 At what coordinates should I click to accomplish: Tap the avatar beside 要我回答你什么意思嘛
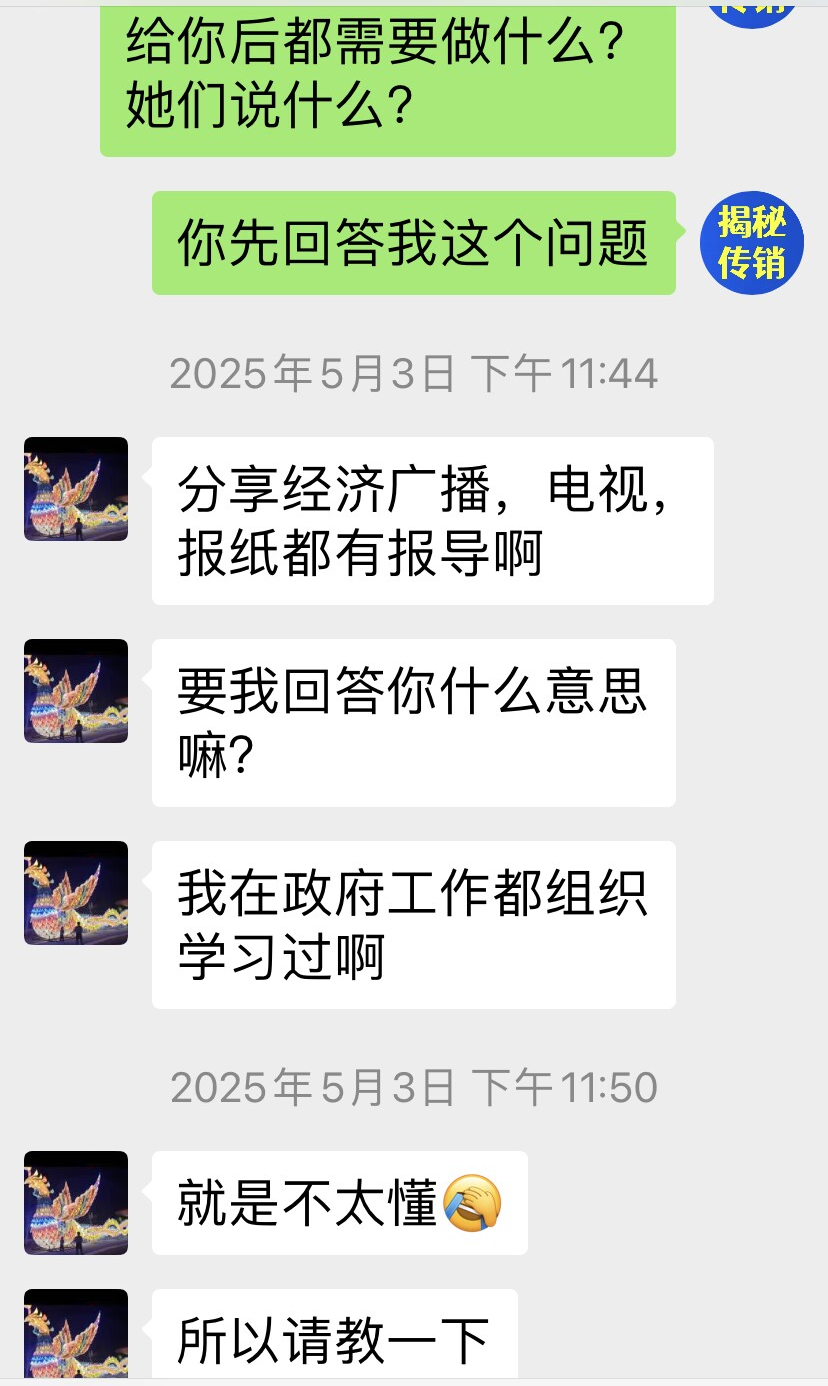pos(76,691)
